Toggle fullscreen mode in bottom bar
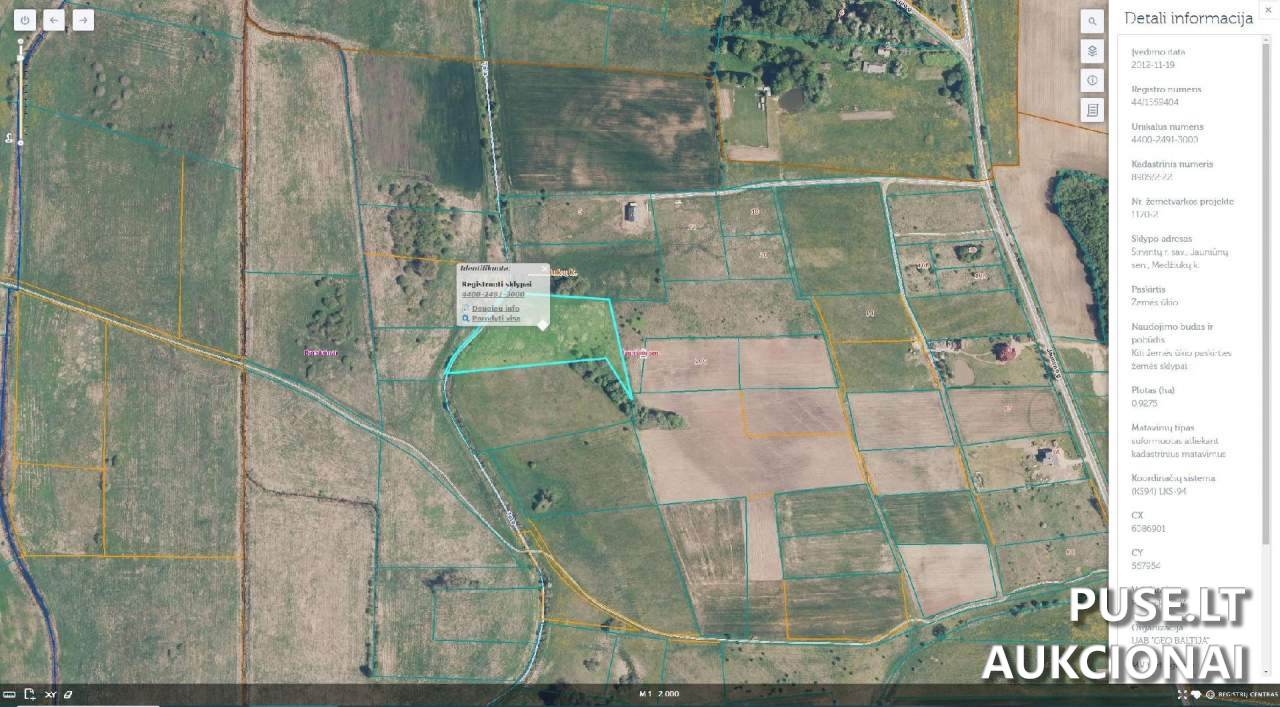Viewport: 1280px width, 707px height. (x=1182, y=694)
